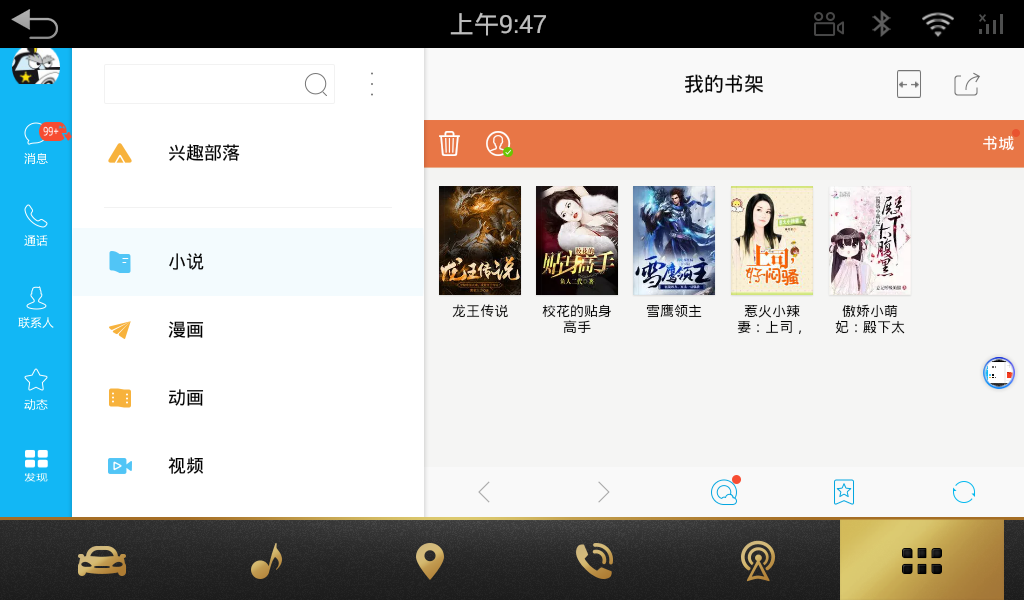The height and width of the screenshot is (600, 1024).
Task: Open the three-dot overflow menu
Action: click(372, 84)
